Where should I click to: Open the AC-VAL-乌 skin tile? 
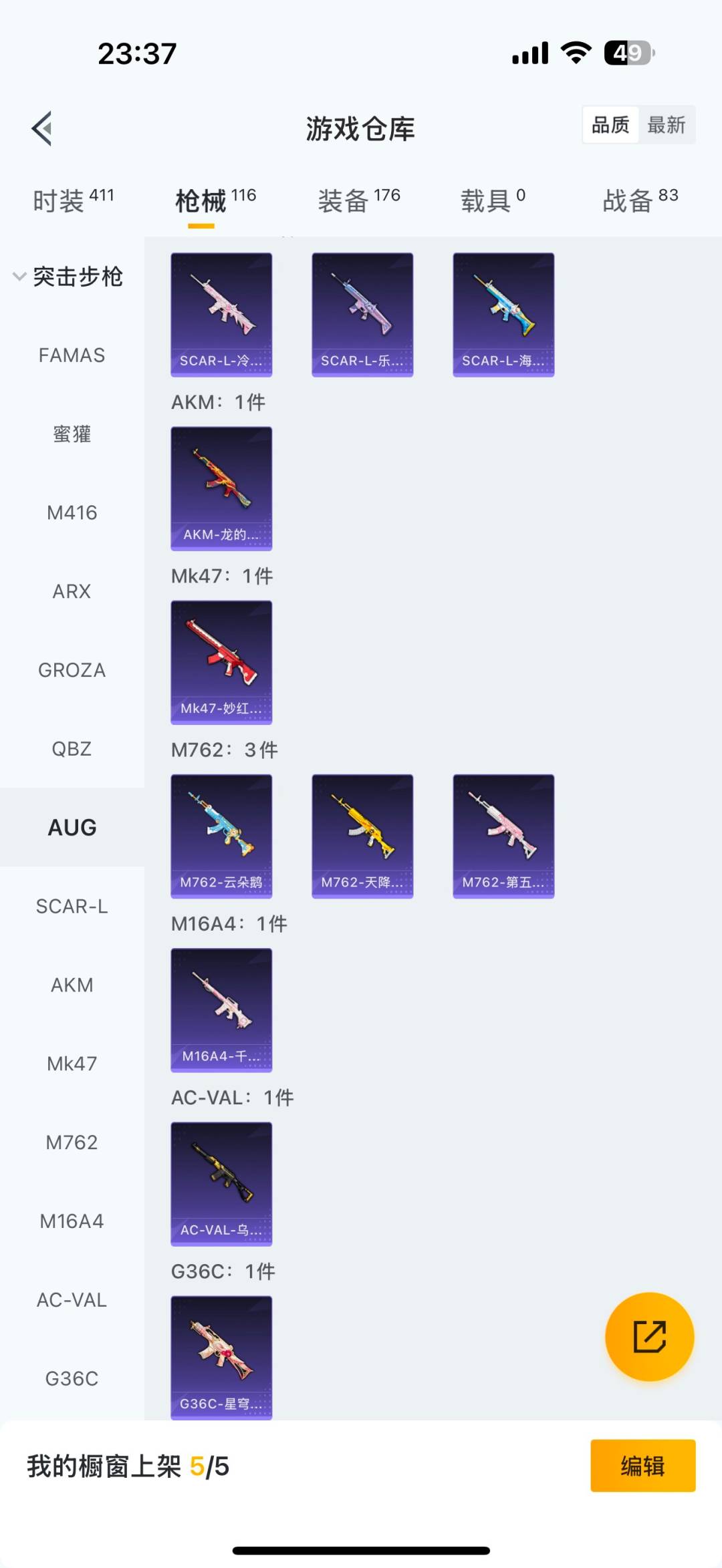[x=221, y=1183]
